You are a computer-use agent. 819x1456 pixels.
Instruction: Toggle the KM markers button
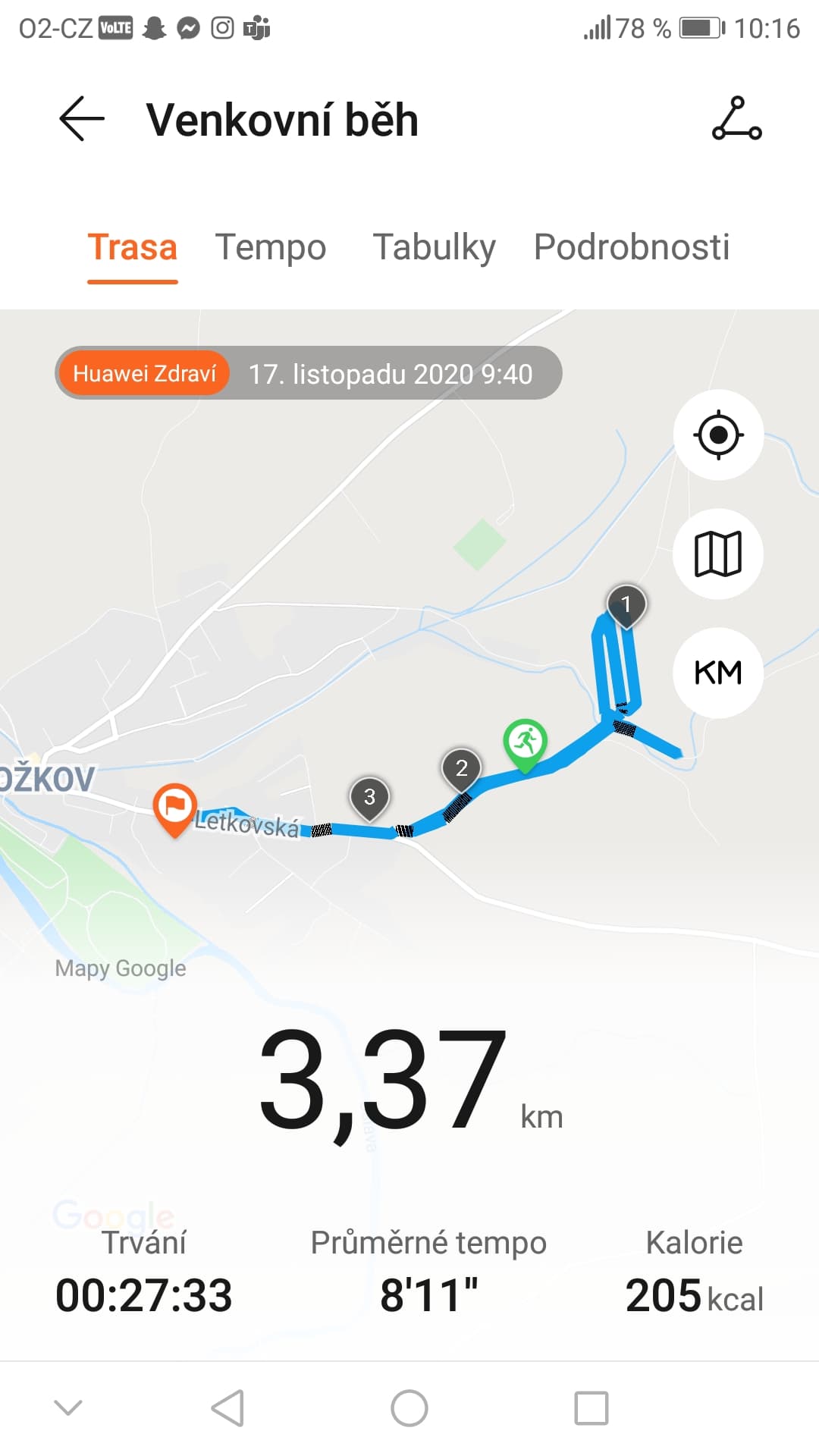(718, 673)
